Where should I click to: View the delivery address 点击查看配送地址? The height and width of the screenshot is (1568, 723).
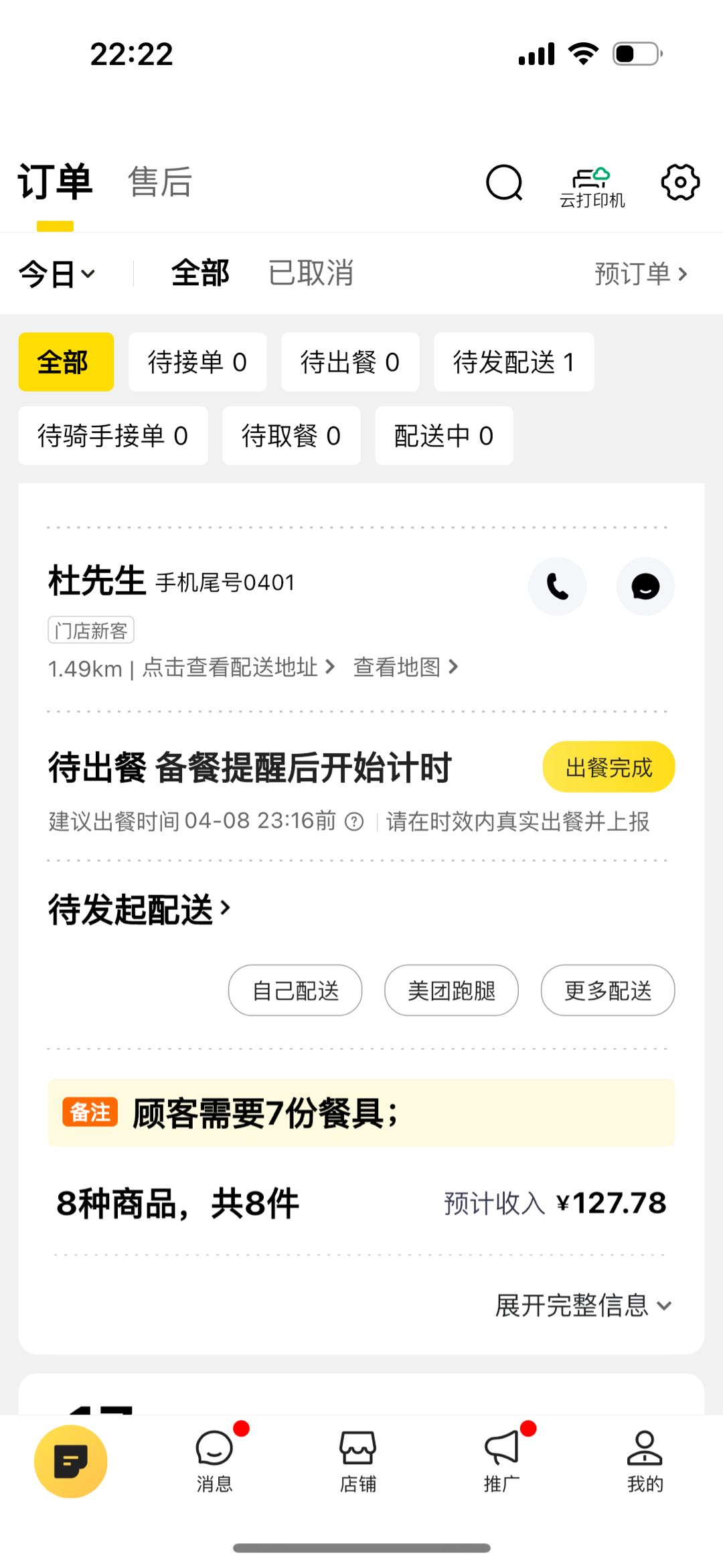(238, 668)
